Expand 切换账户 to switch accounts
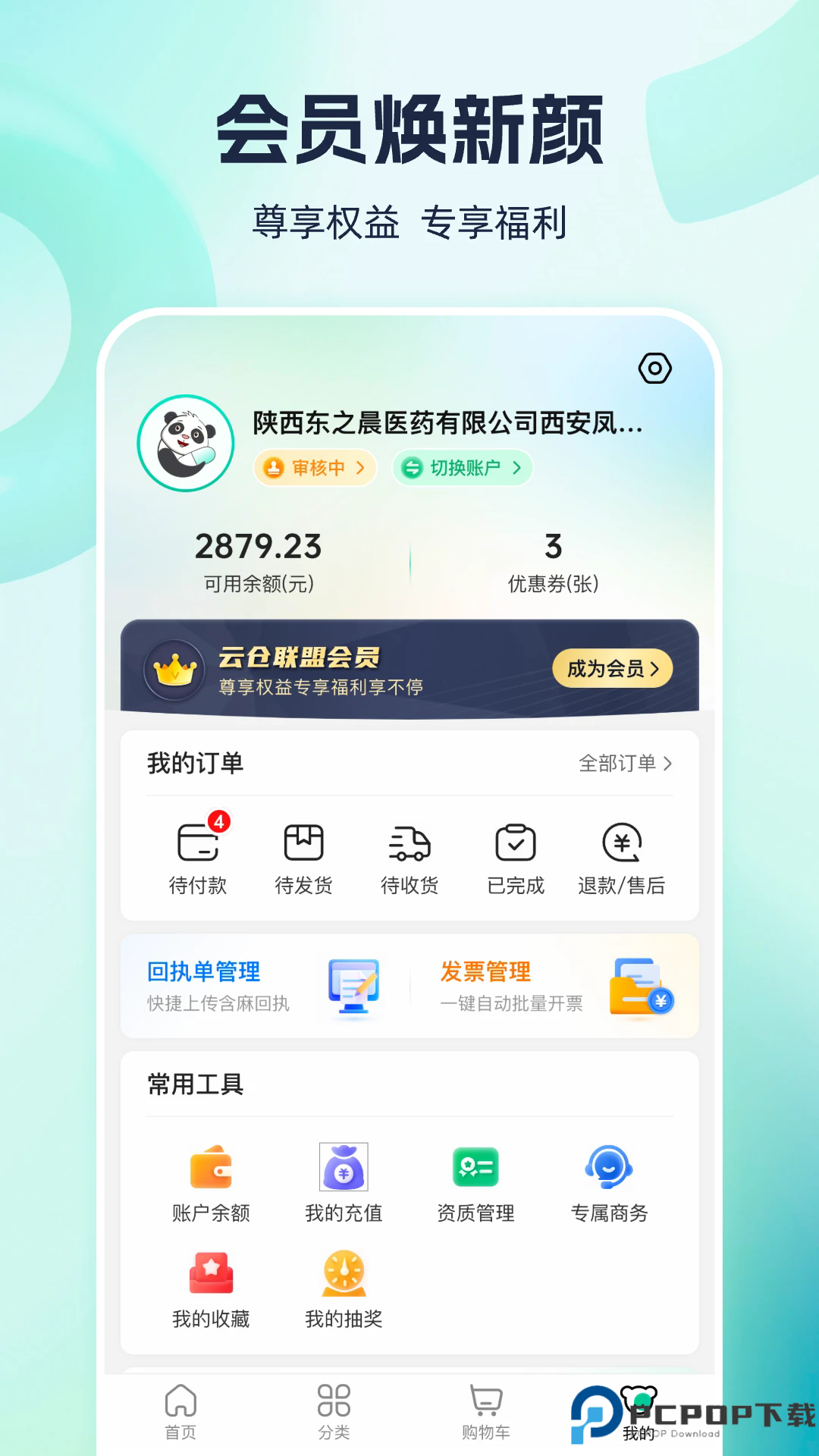This screenshot has height=1456, width=819. point(461,468)
